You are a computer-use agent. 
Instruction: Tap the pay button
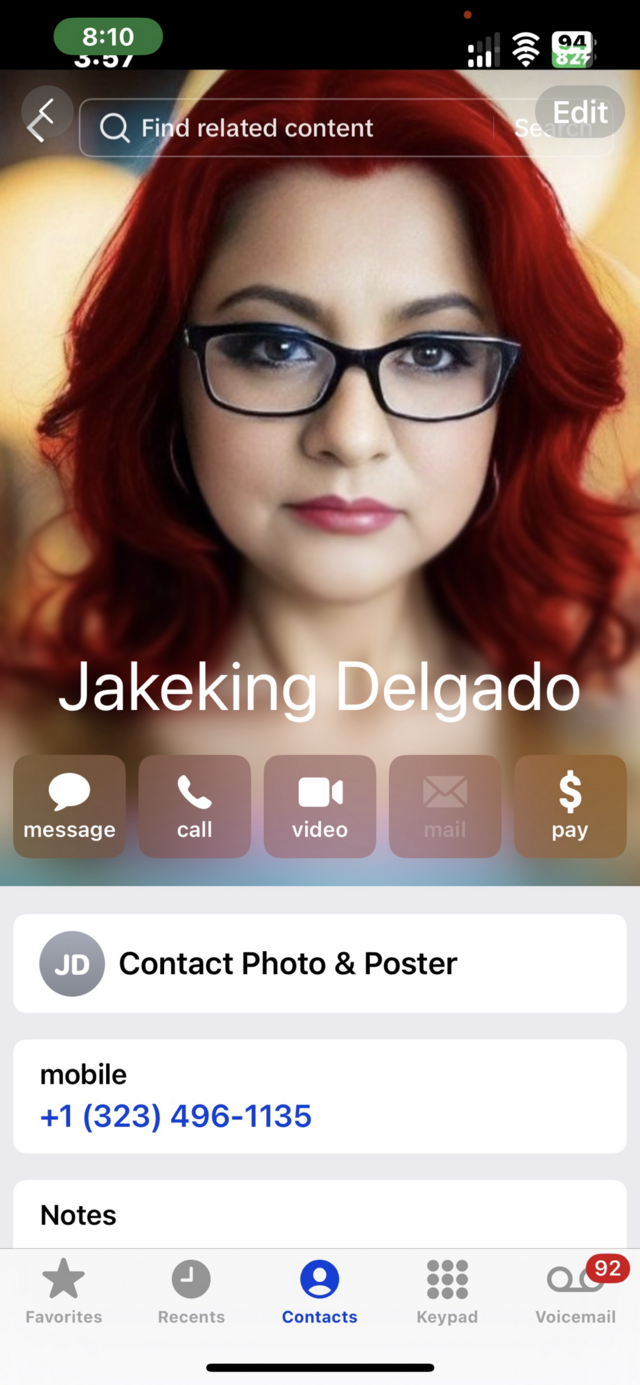(570, 806)
